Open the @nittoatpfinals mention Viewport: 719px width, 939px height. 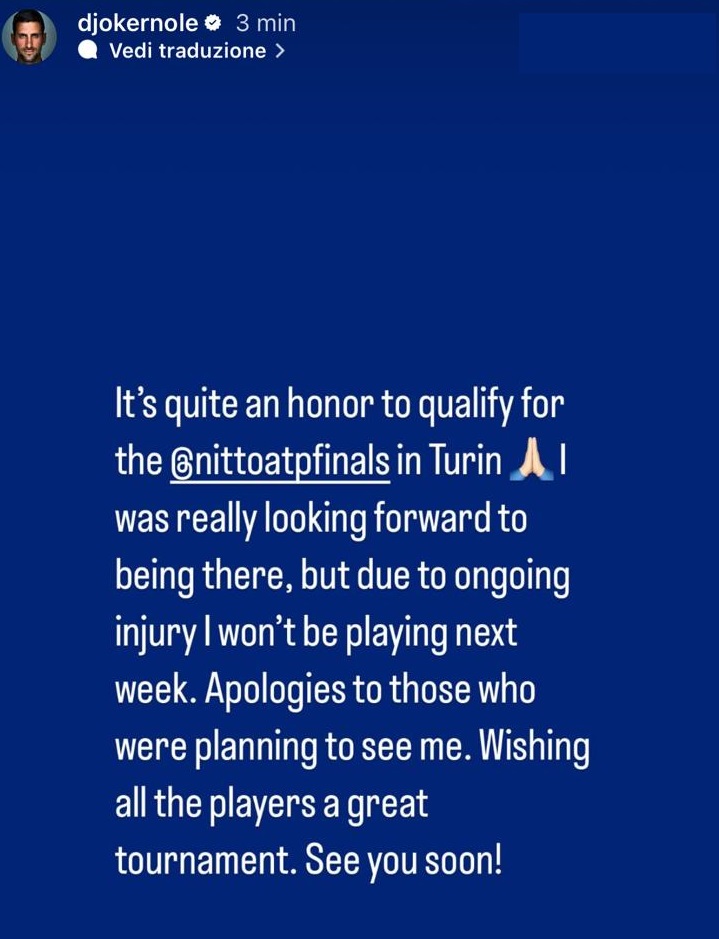pyautogui.click(x=279, y=461)
